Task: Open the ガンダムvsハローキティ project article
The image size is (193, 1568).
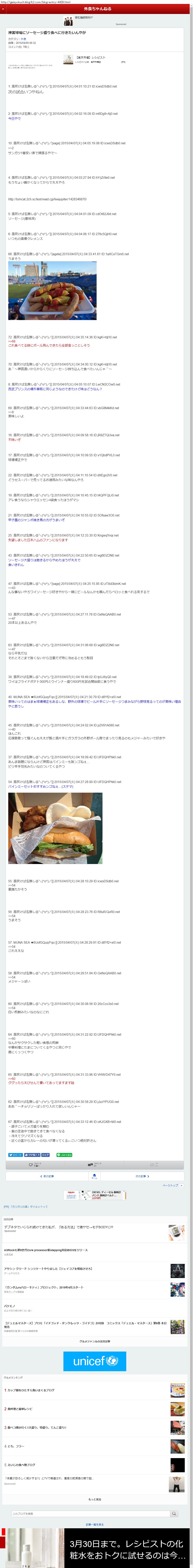Action: (44, 1287)
